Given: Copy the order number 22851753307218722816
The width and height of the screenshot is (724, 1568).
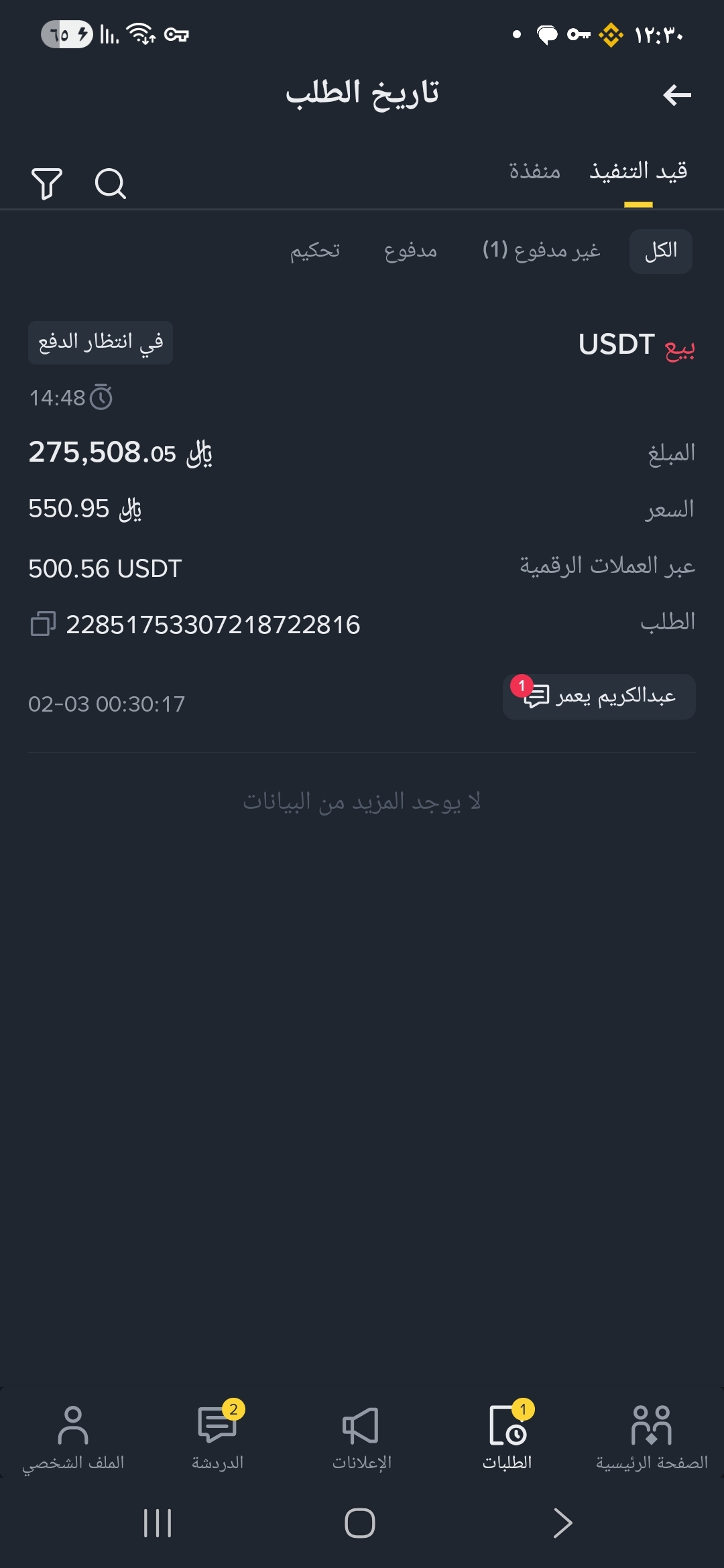Looking at the screenshot, I should (43, 624).
